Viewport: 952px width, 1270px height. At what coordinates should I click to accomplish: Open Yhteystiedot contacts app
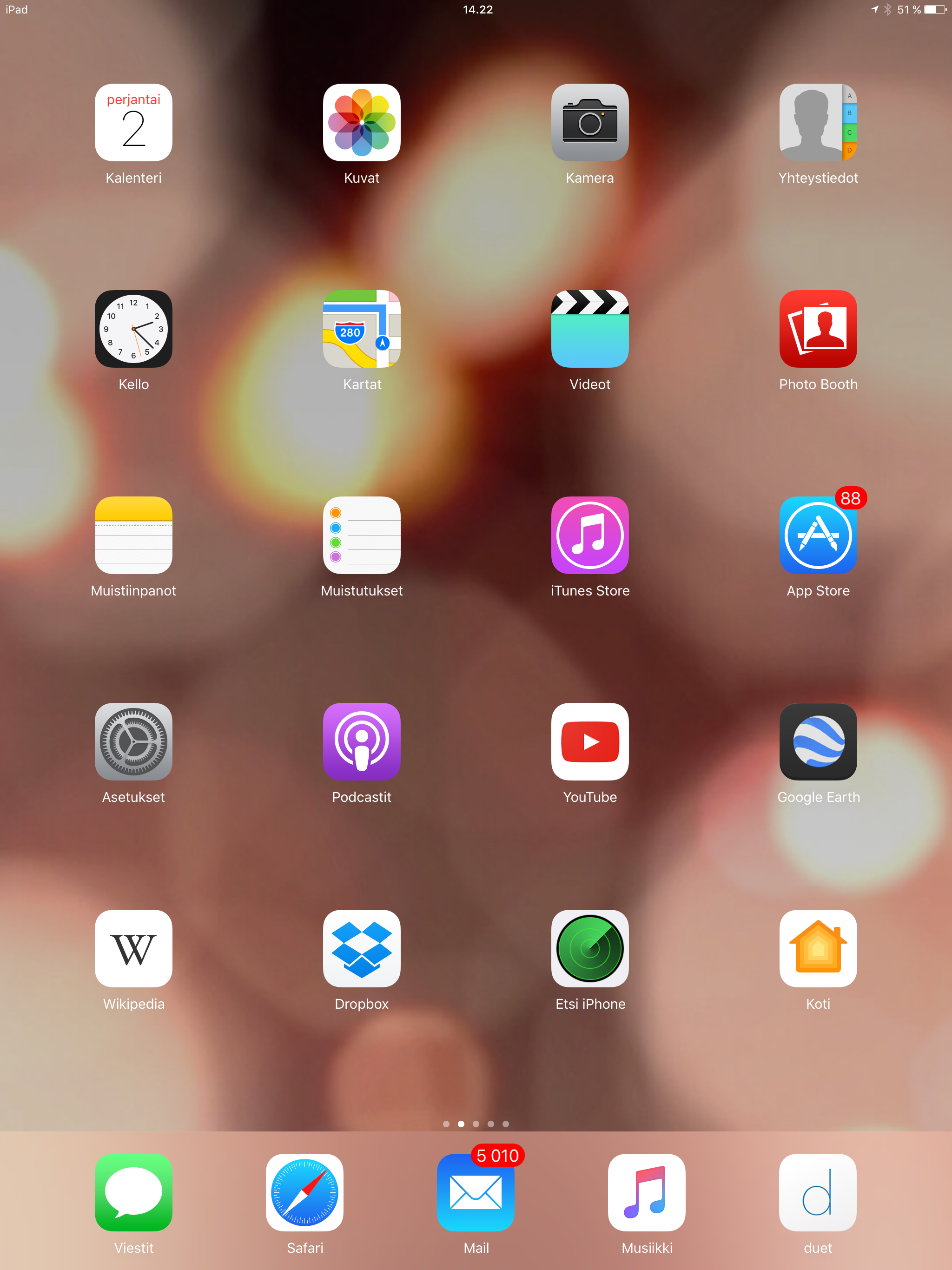tap(818, 123)
